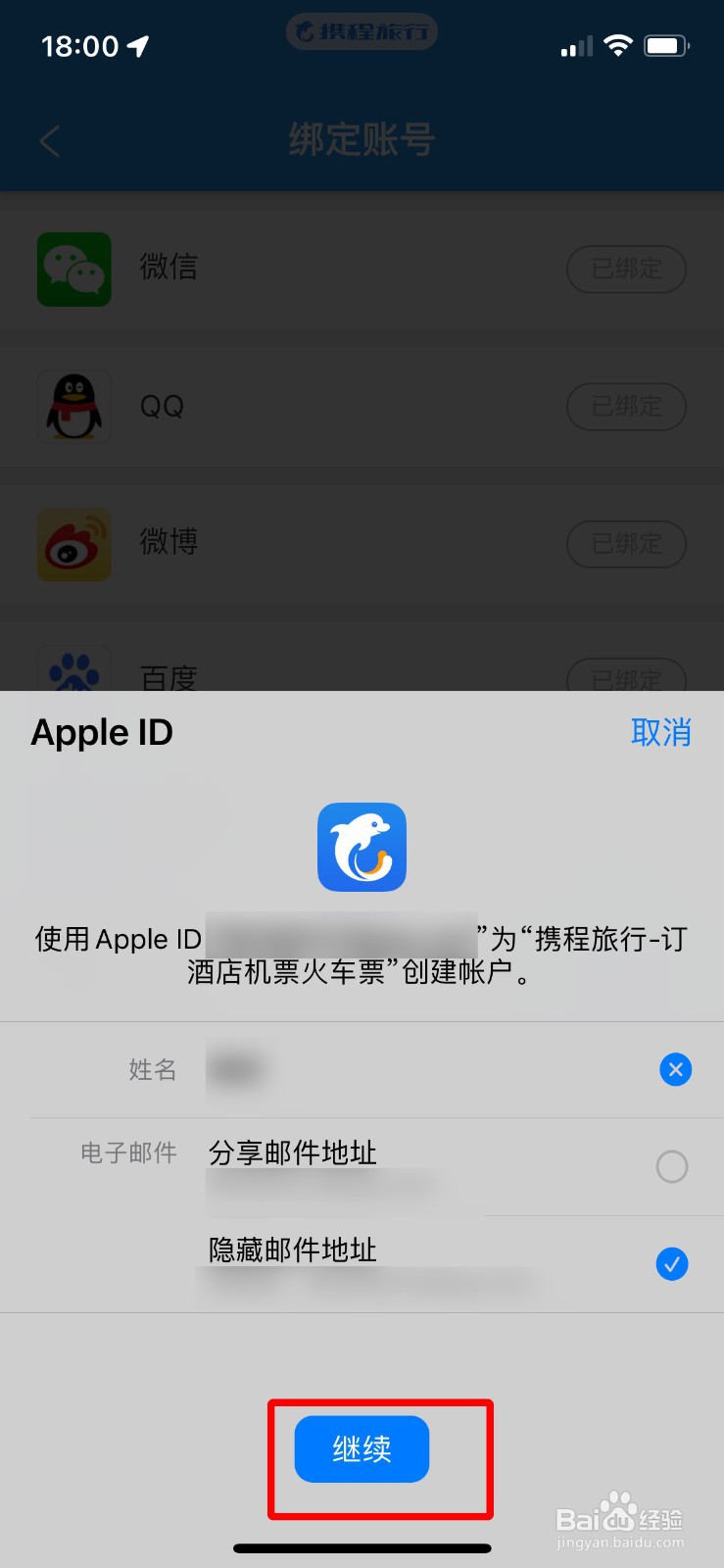Tap the WeChat icon in the account list
The width and height of the screenshot is (724, 1568).
pyautogui.click(x=74, y=270)
